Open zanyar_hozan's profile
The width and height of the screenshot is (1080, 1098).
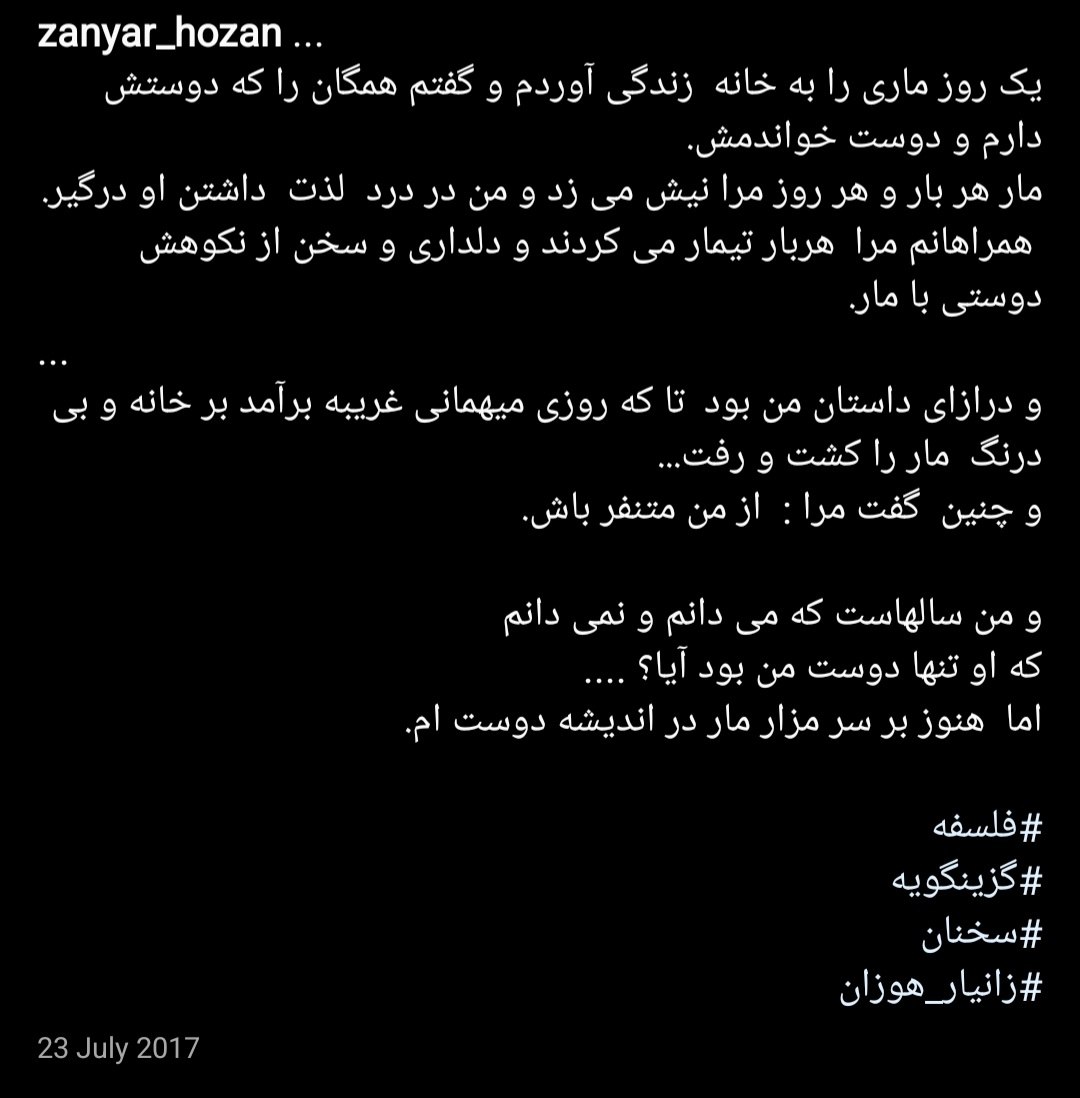[158, 37]
